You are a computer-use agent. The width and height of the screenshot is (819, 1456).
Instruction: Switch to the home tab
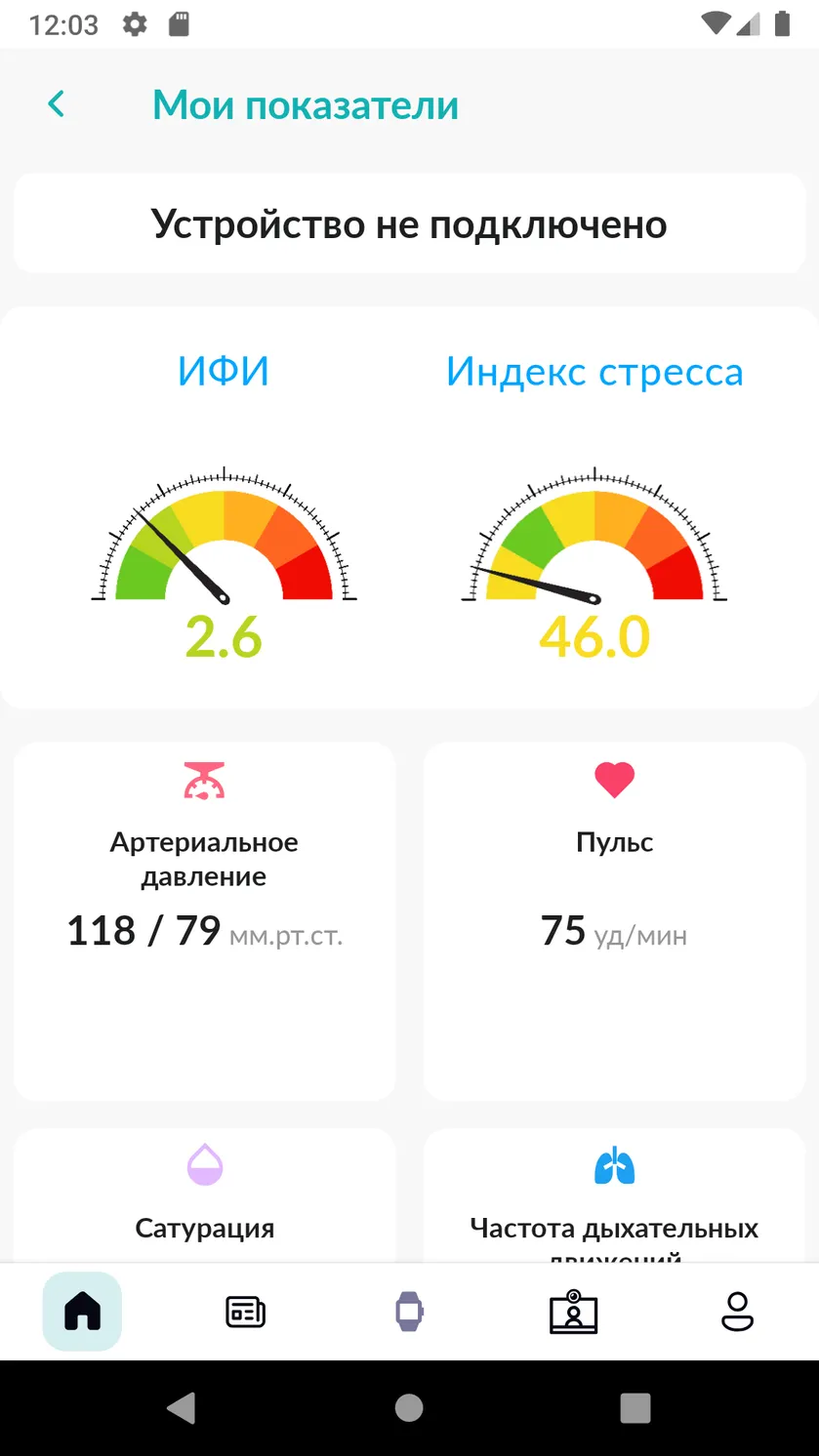coord(82,1312)
